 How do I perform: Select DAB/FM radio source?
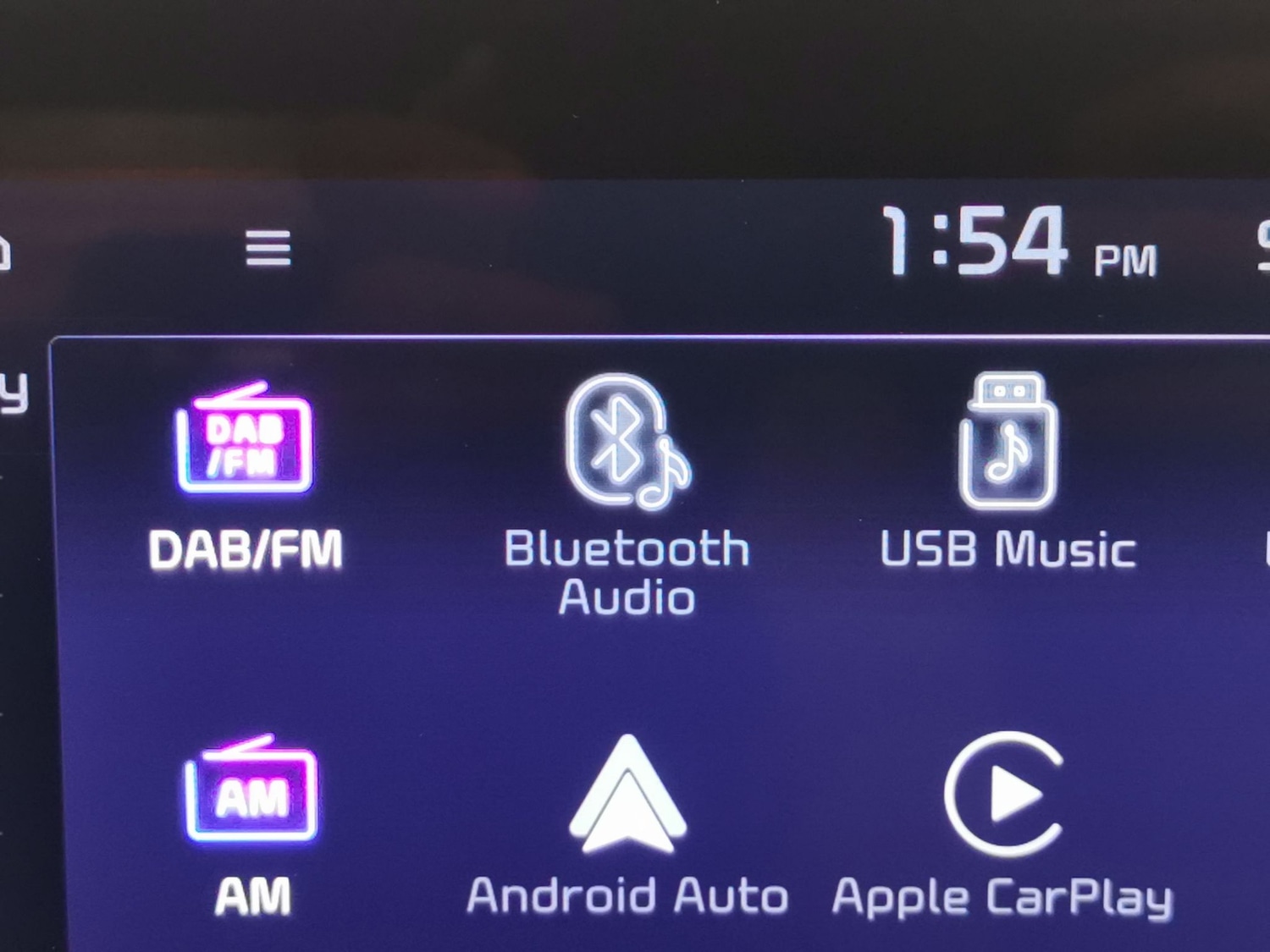tap(245, 474)
